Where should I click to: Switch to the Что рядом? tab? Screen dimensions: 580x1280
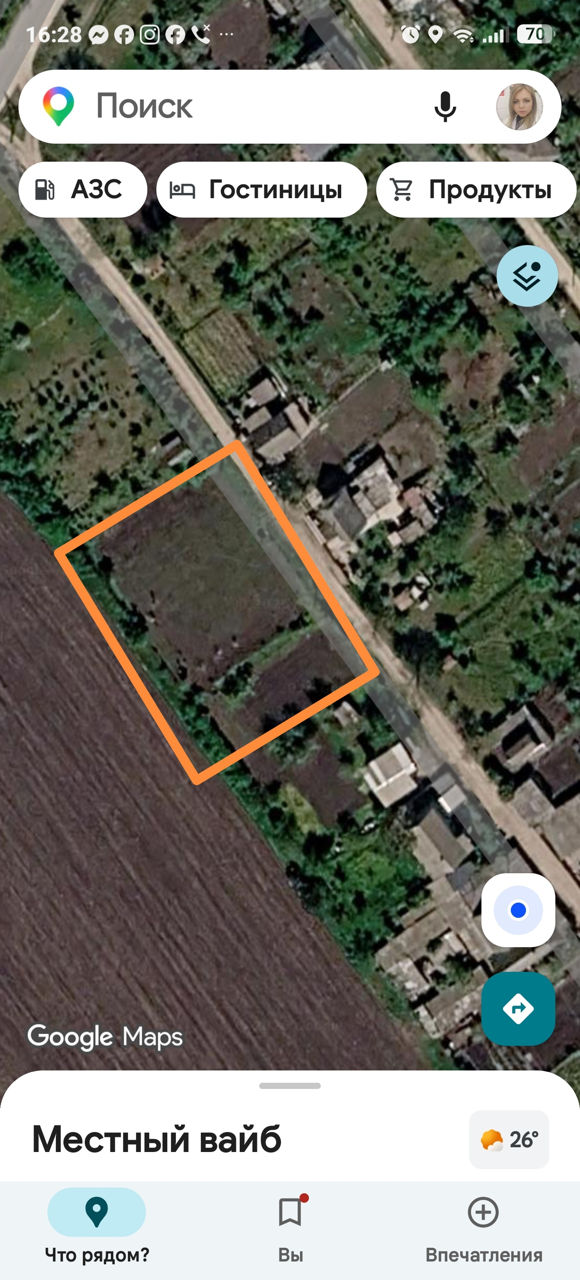point(97,1228)
